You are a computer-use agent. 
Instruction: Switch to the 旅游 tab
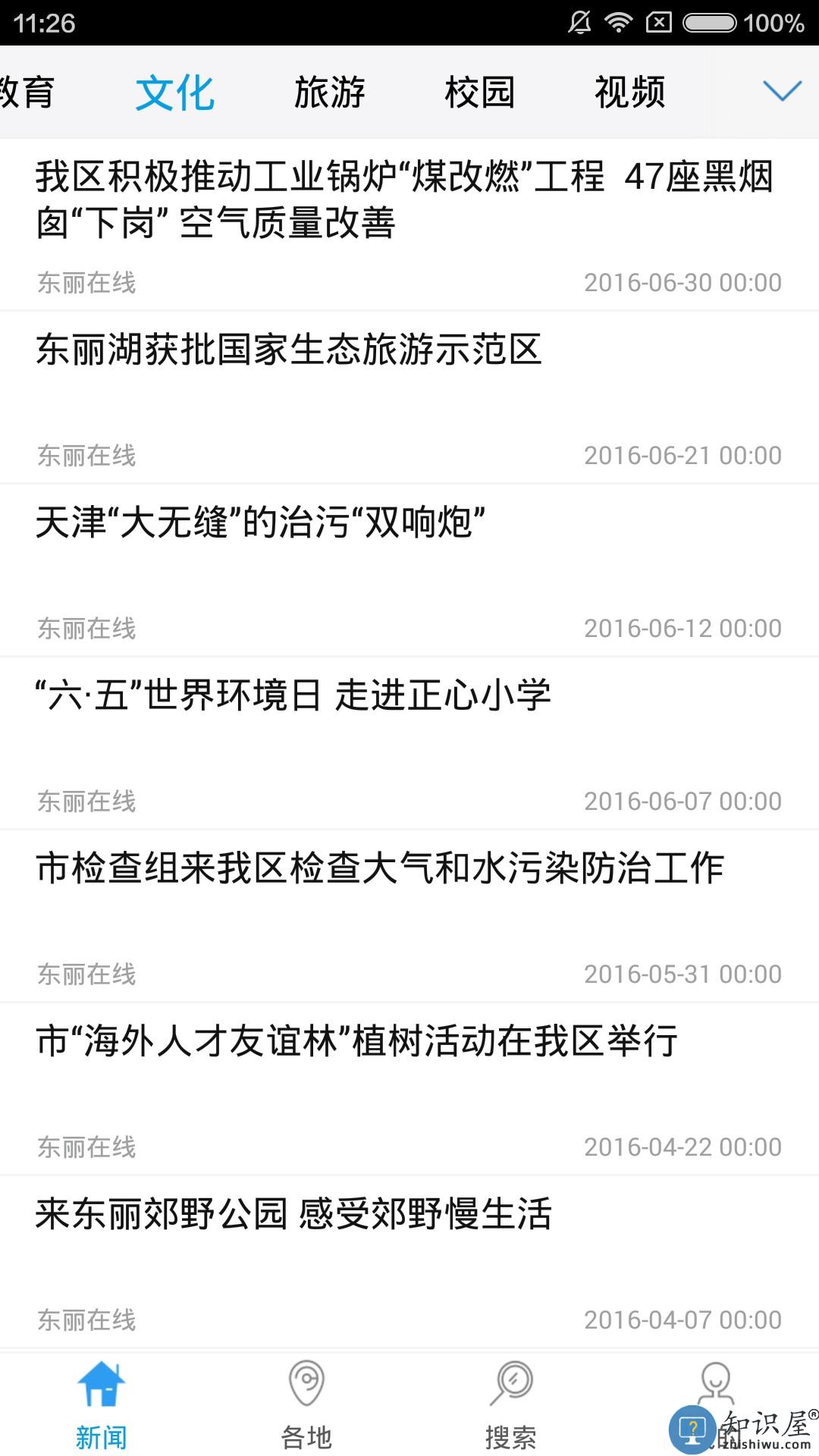tap(330, 93)
